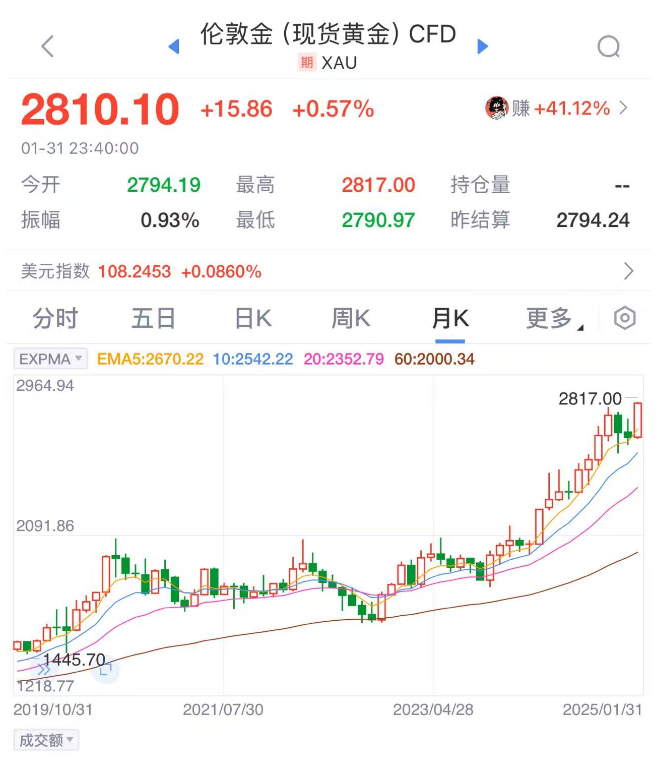Switch to the 分时 chart tab

55,319
